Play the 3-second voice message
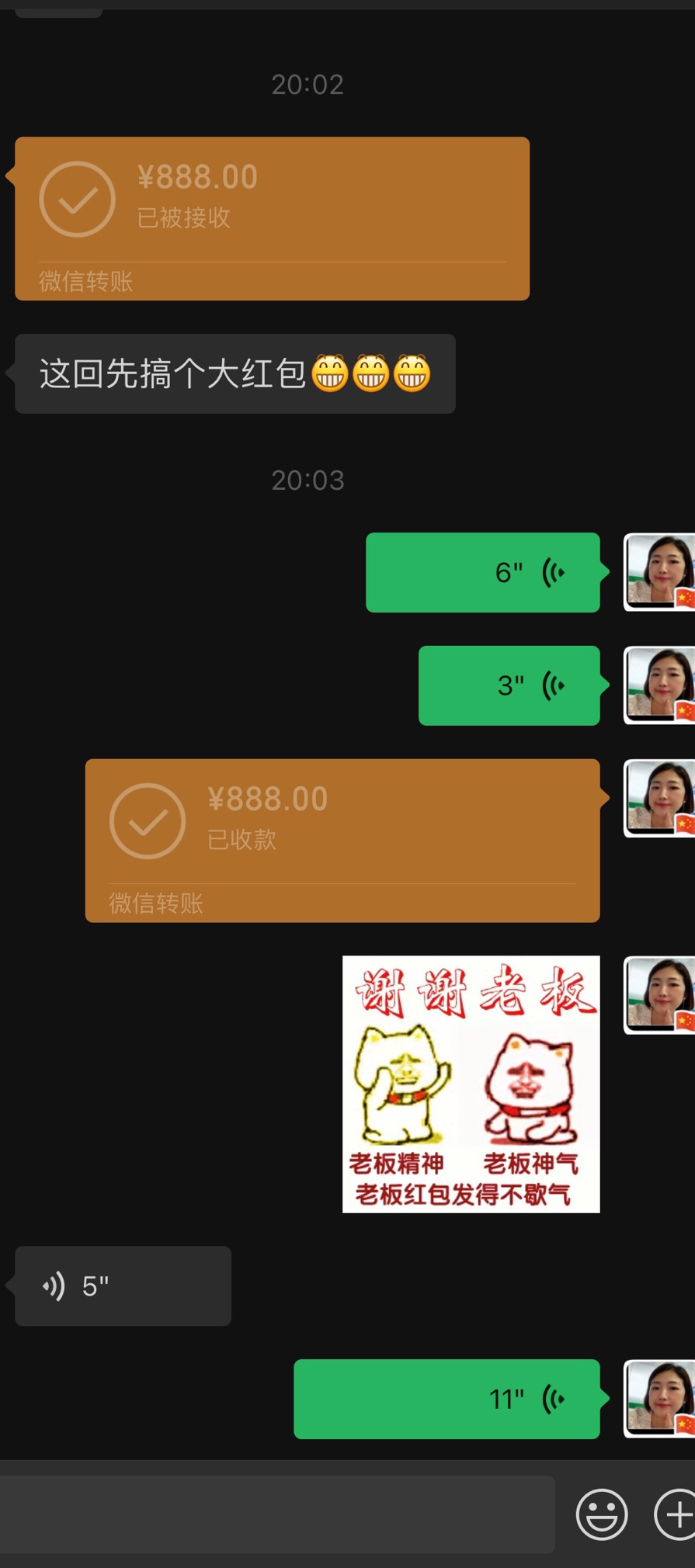Screen dimensions: 695x1568 [x=509, y=685]
